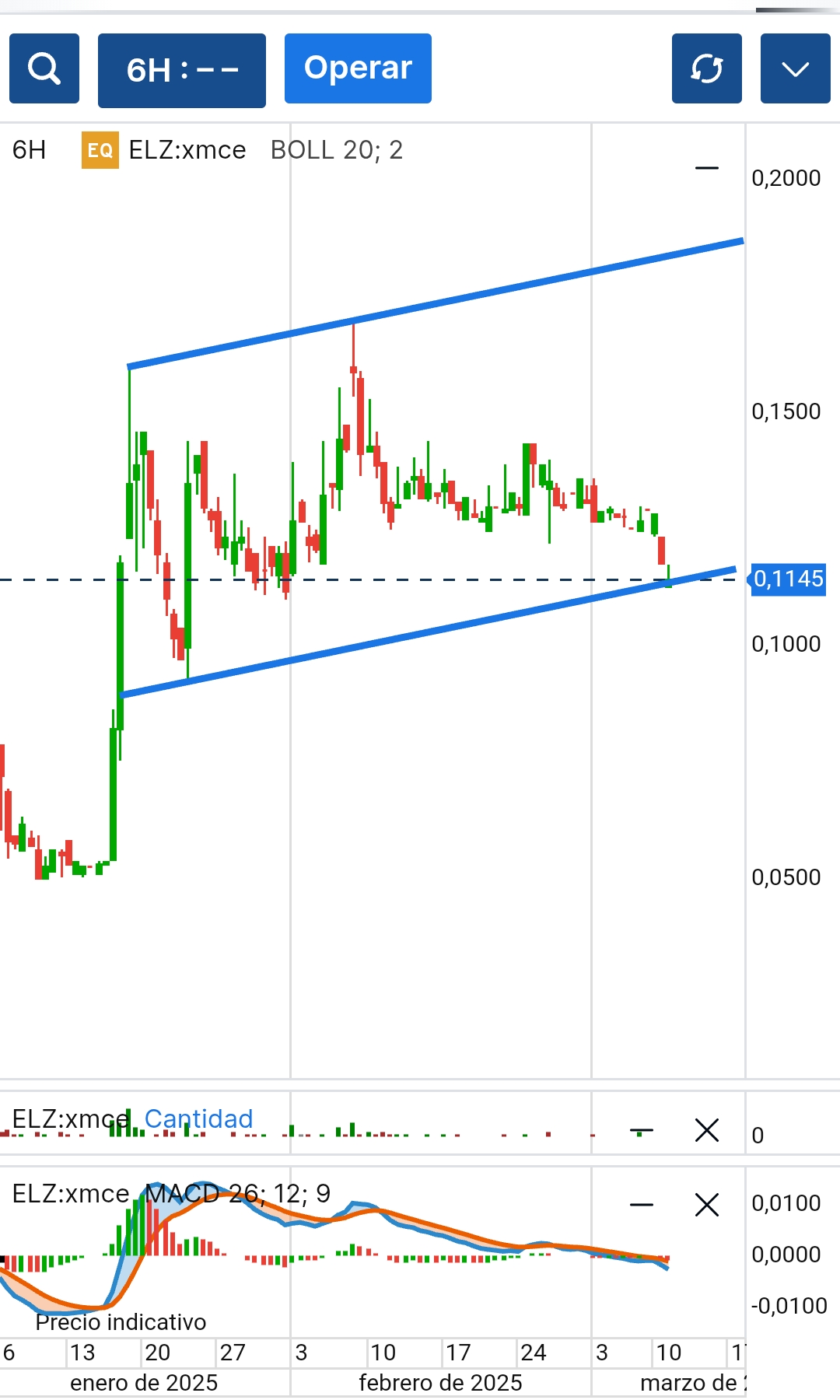This screenshot has height=1400, width=840.
Task: Close the Cantidad volume panel
Action: pos(706,1130)
